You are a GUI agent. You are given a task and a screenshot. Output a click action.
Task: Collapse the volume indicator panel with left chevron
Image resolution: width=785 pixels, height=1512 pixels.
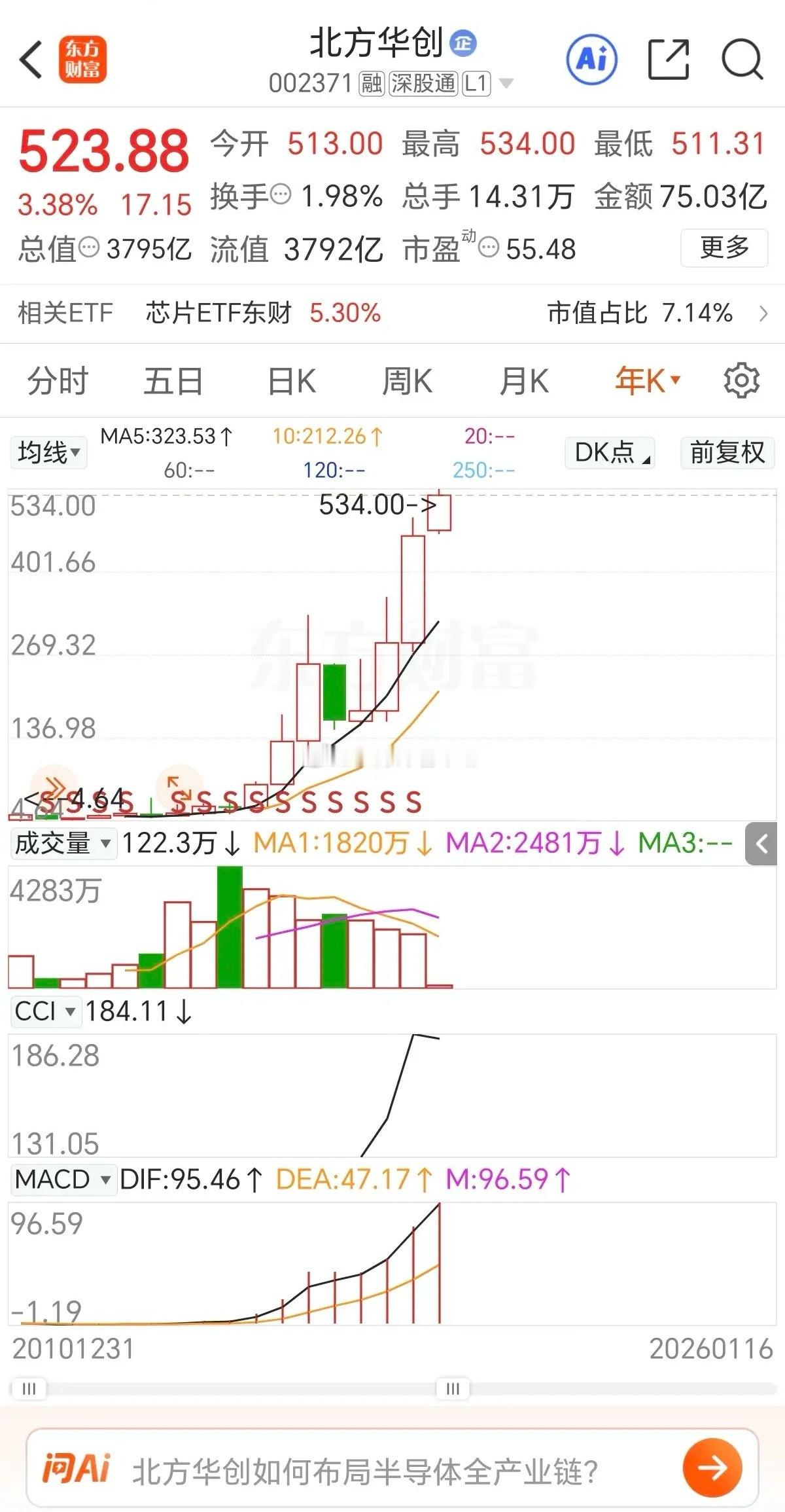coord(762,844)
